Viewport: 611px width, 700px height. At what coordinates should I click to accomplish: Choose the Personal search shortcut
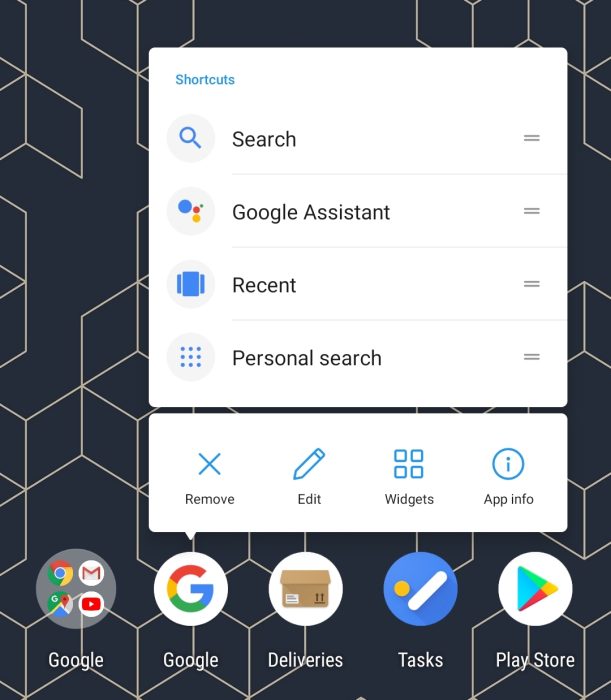tap(306, 358)
